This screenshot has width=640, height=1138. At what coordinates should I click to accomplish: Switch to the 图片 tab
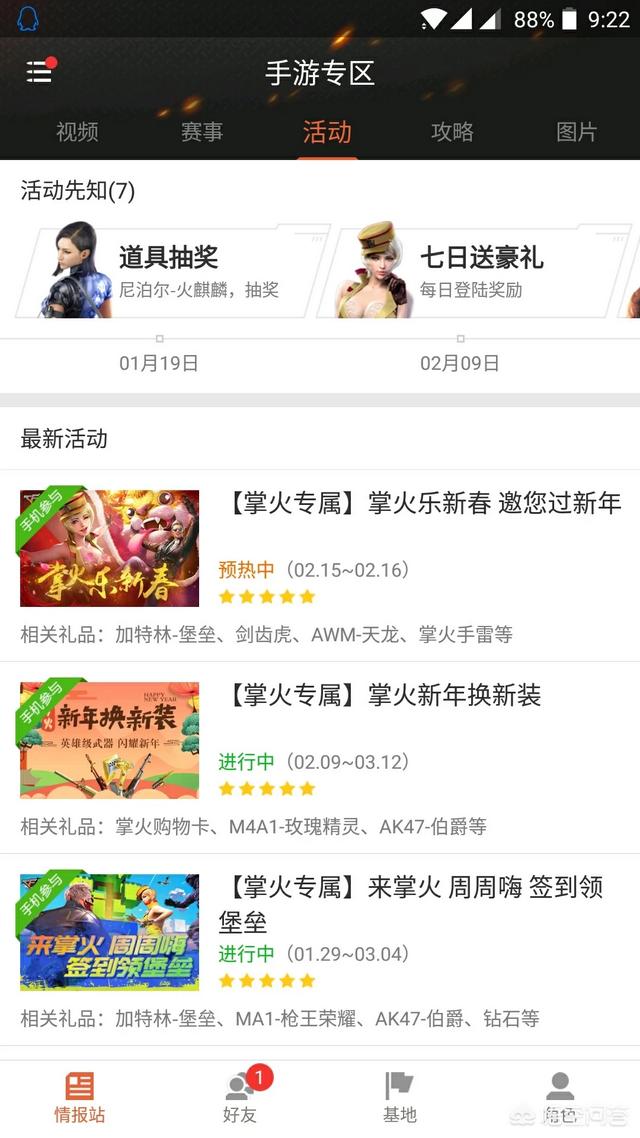tap(576, 132)
